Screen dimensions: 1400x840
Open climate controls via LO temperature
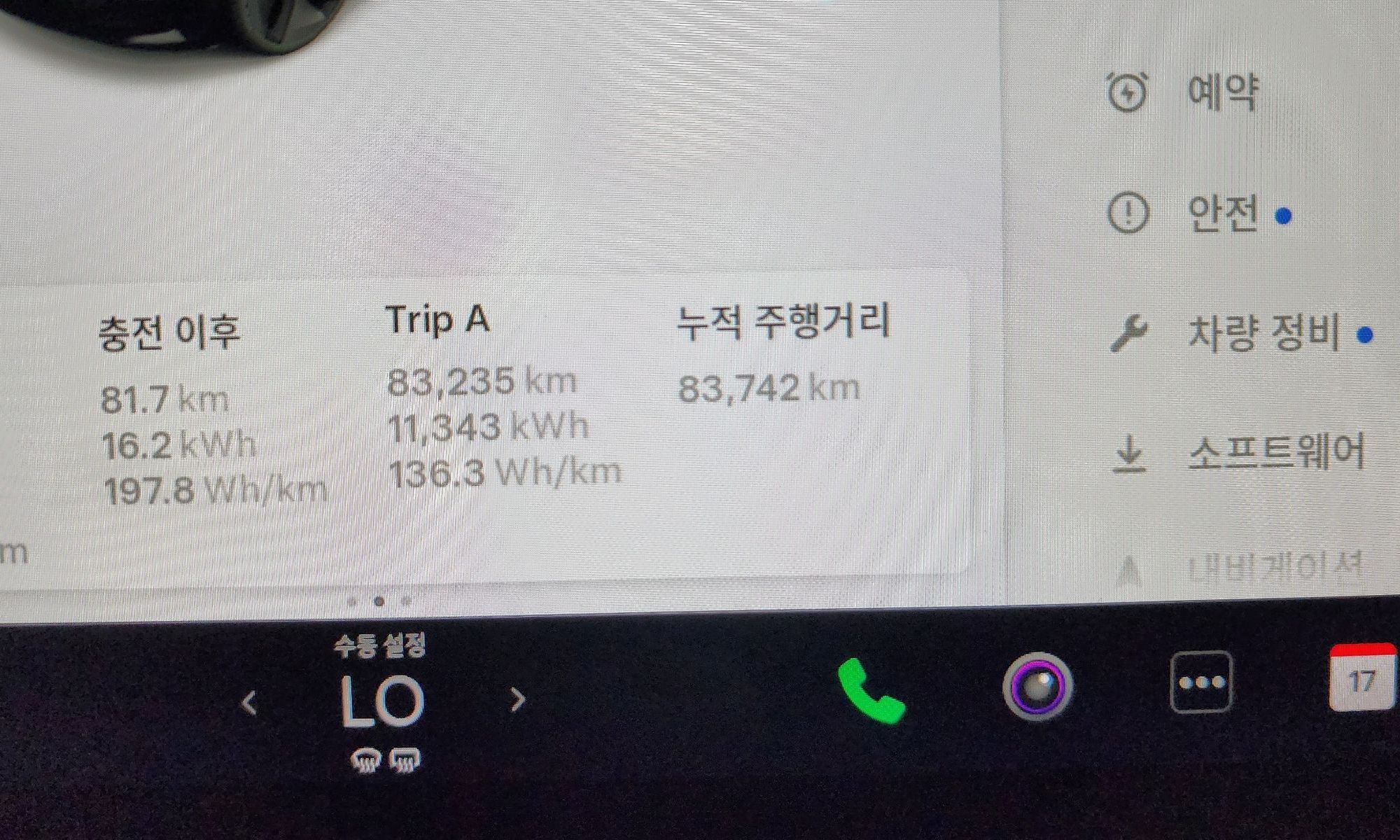click(x=382, y=700)
